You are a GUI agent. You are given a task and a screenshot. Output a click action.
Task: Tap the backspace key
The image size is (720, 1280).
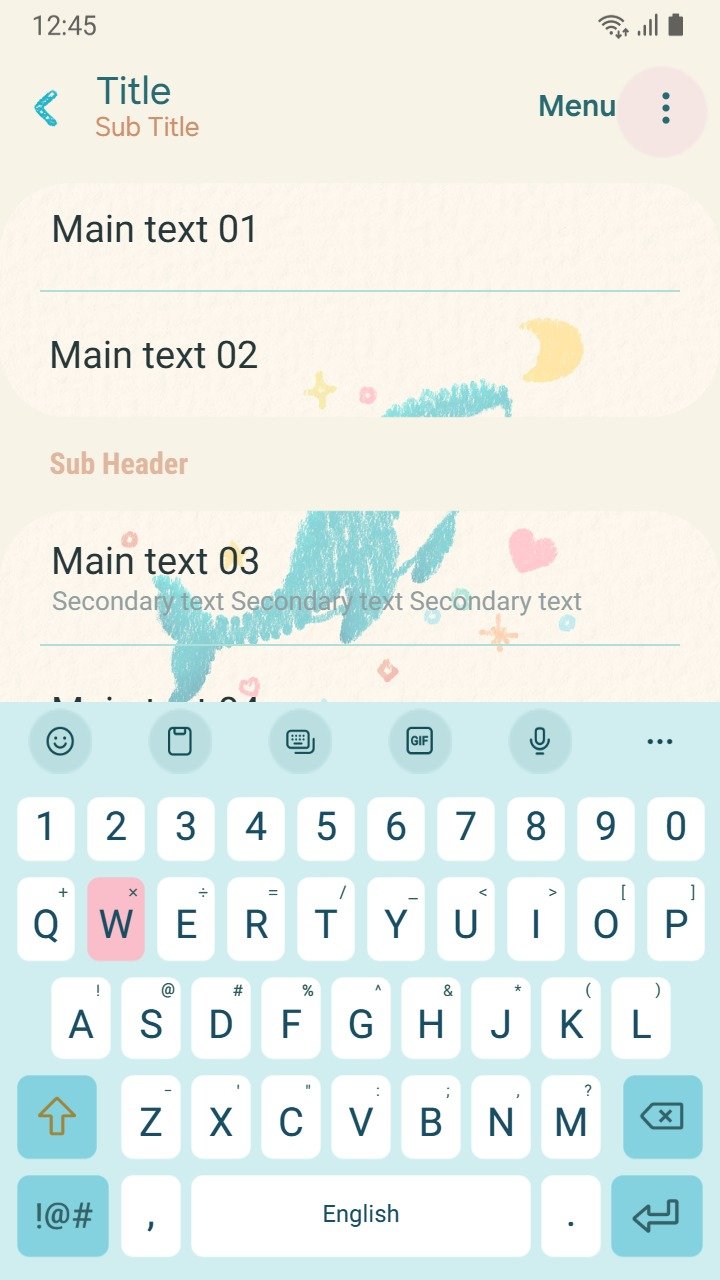tap(662, 1117)
